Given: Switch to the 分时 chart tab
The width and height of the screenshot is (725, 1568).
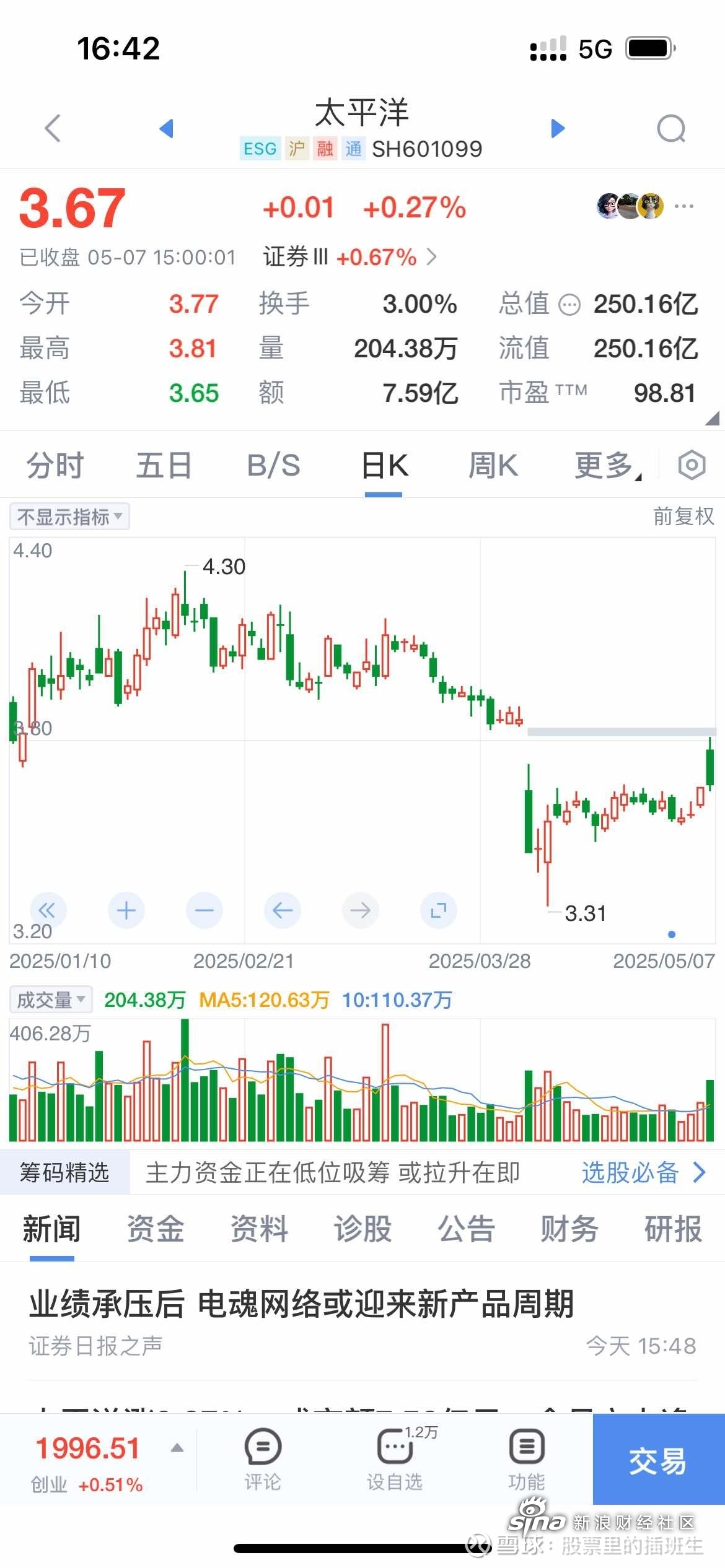Looking at the screenshot, I should [x=55, y=465].
